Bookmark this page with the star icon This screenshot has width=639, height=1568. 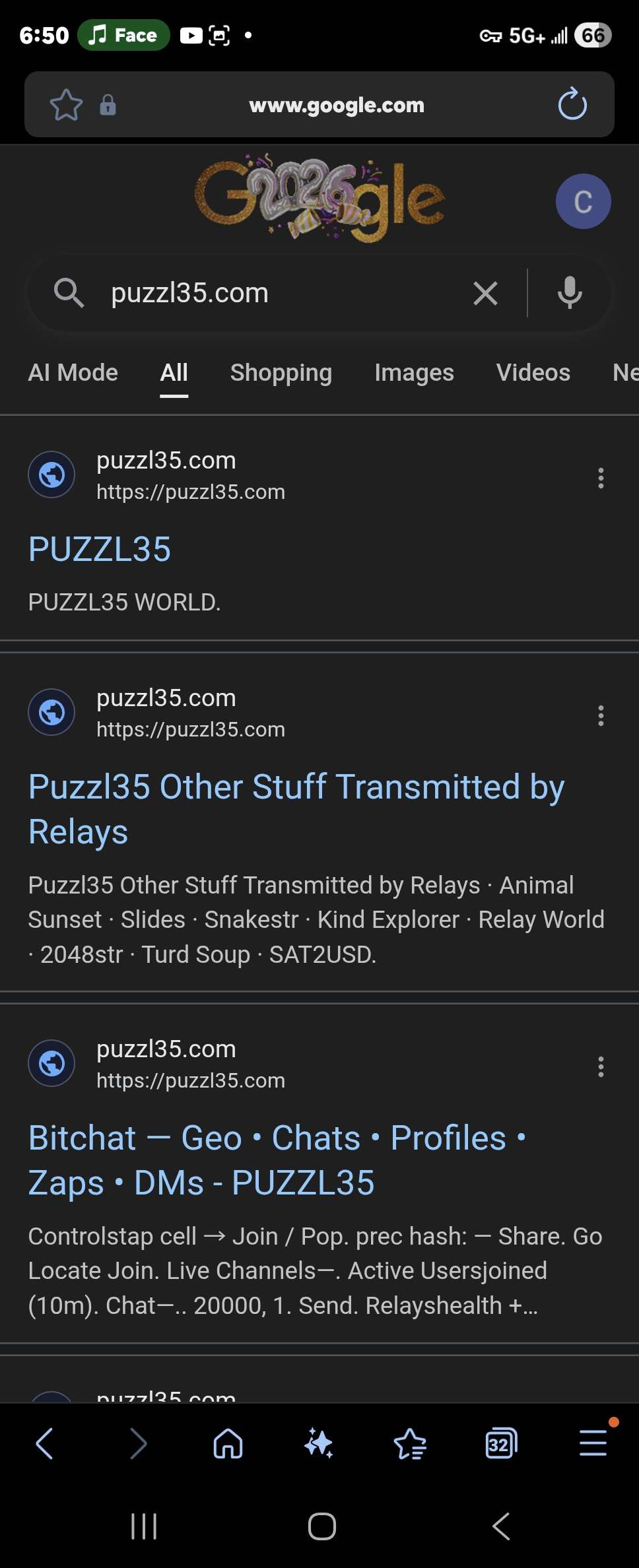[x=66, y=105]
